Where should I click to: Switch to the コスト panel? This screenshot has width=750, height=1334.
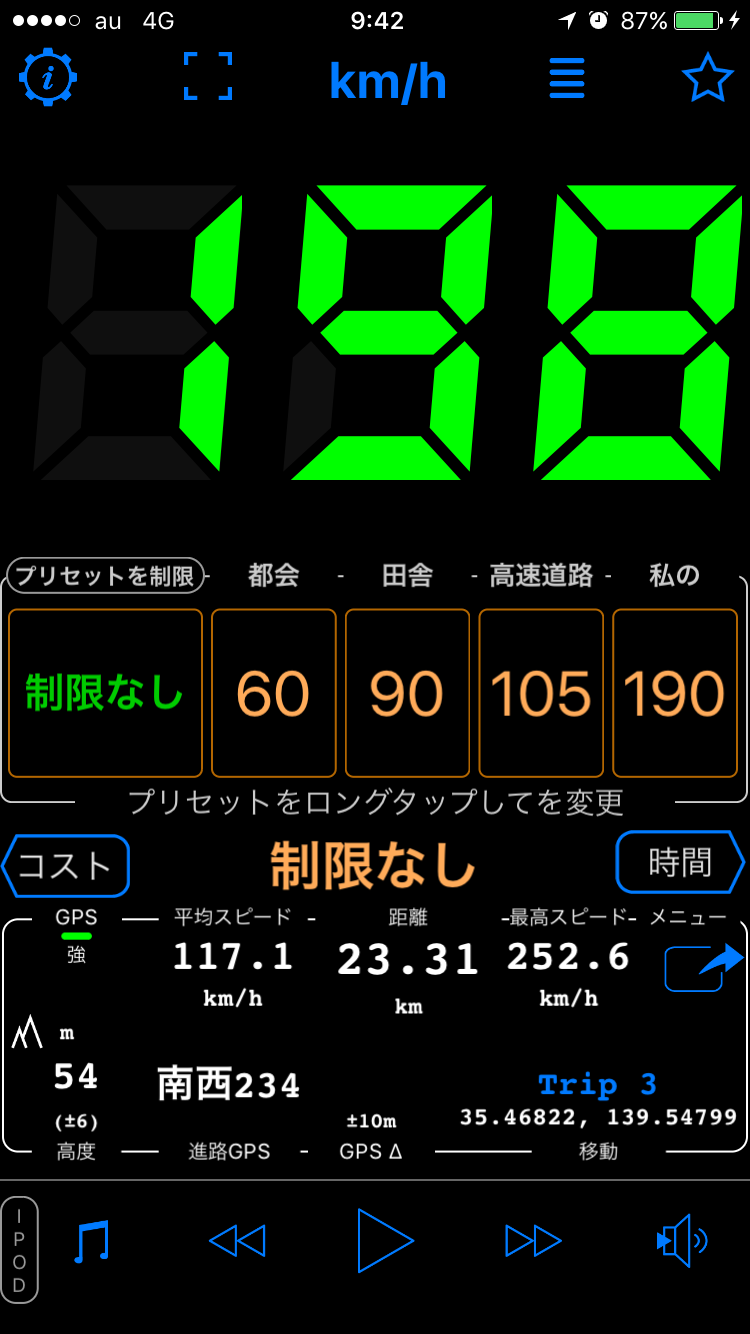click(x=66, y=865)
